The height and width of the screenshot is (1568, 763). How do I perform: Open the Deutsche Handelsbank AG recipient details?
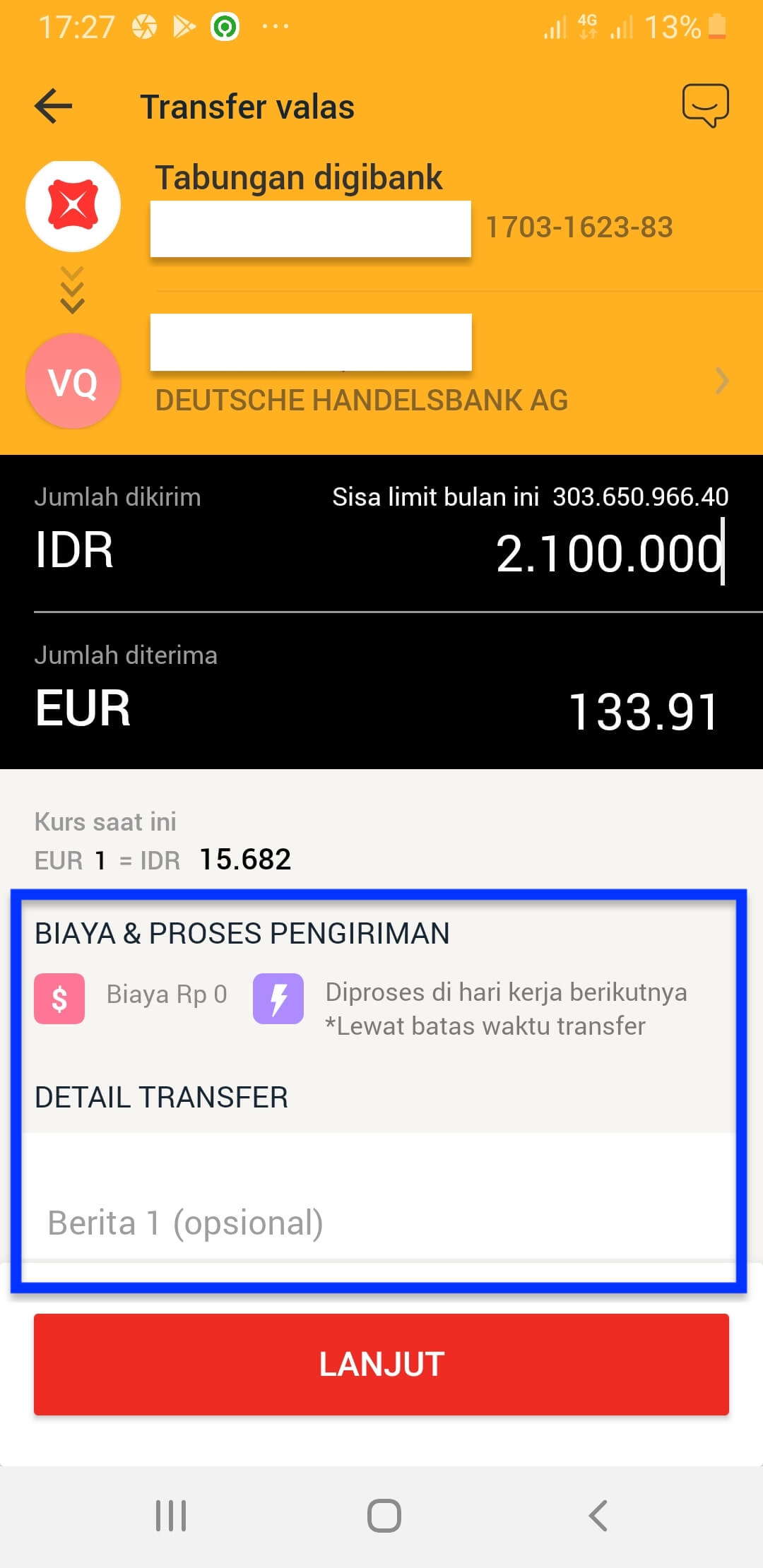pos(721,381)
